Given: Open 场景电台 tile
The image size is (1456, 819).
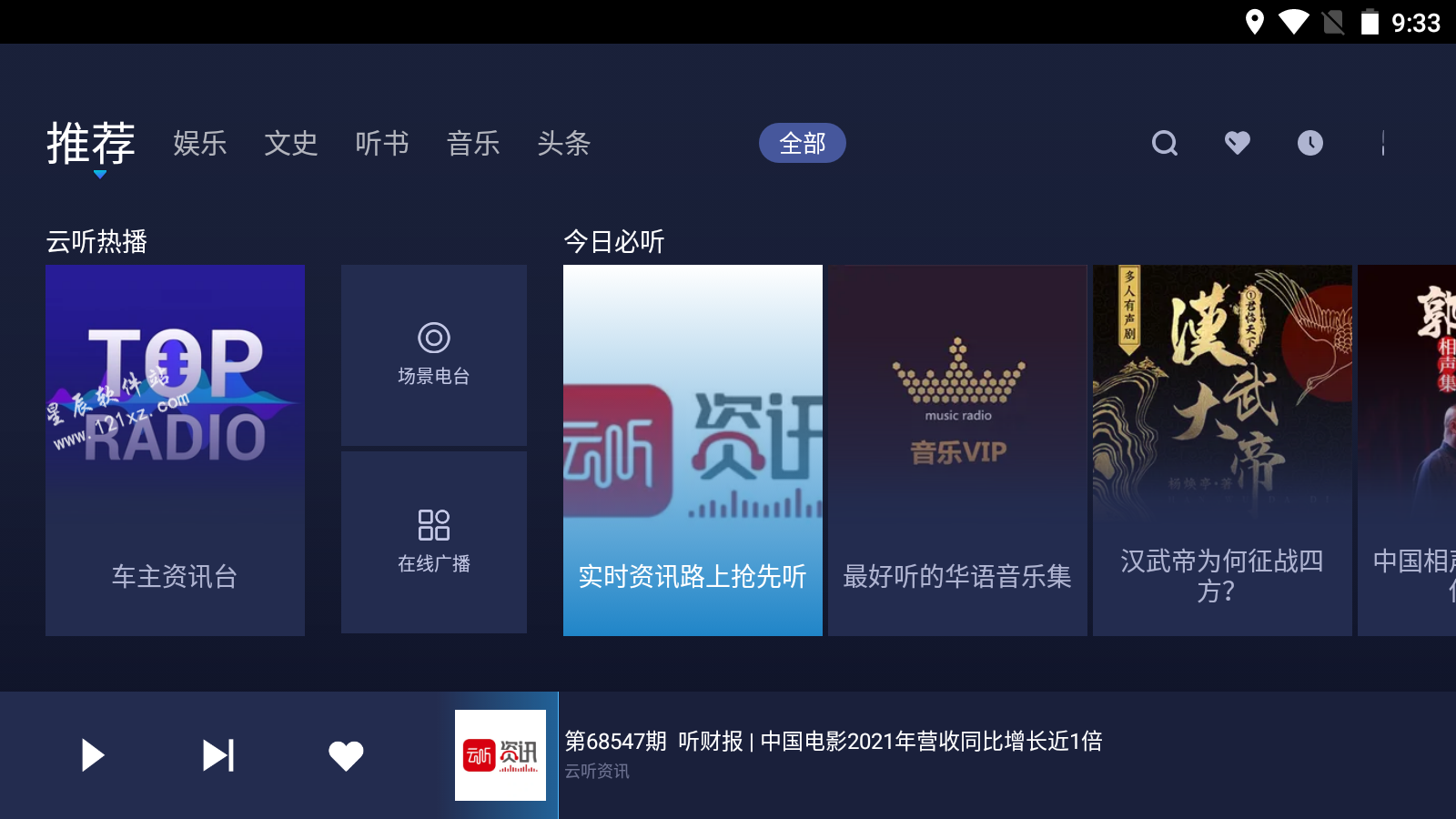Looking at the screenshot, I should (434, 355).
